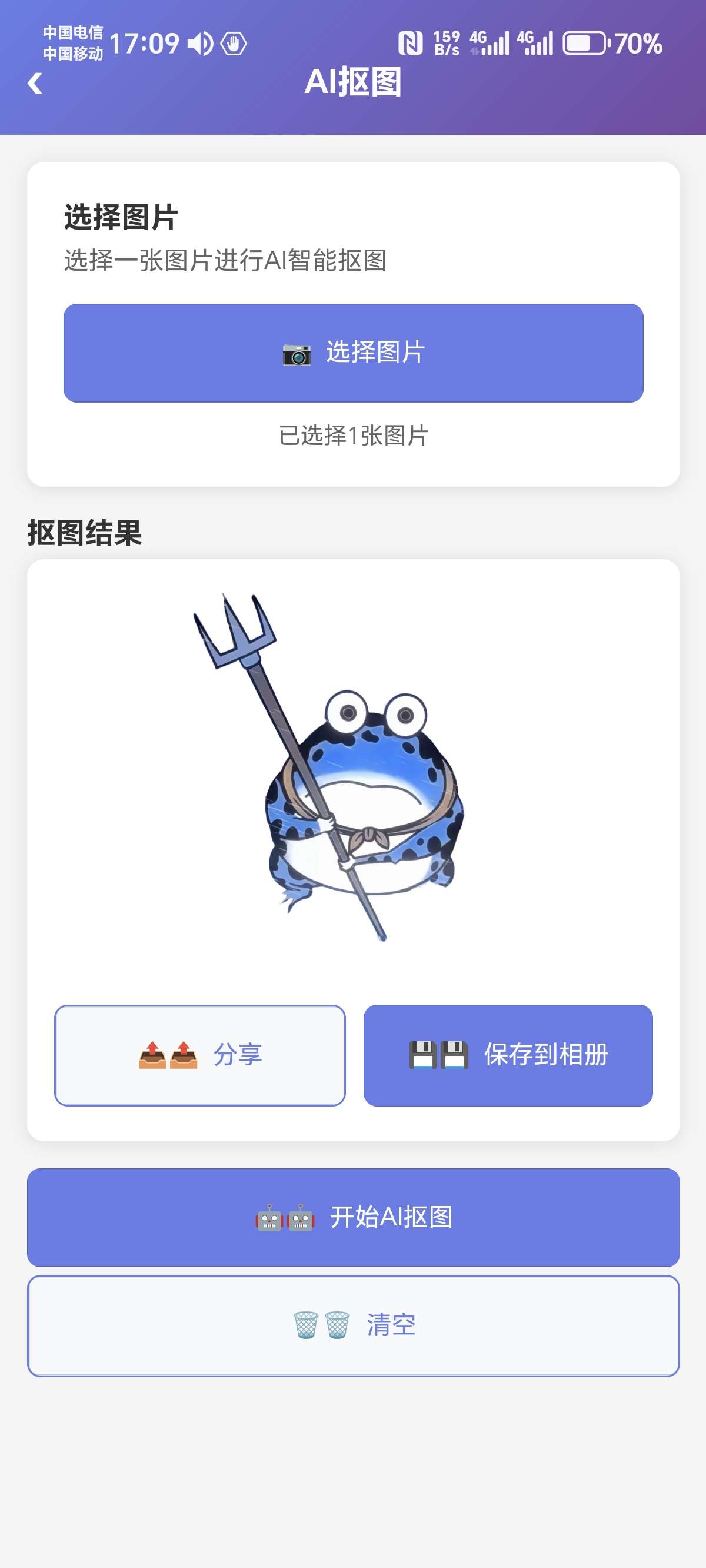
Task: Share the cutout result via 分享
Action: click(x=199, y=1055)
